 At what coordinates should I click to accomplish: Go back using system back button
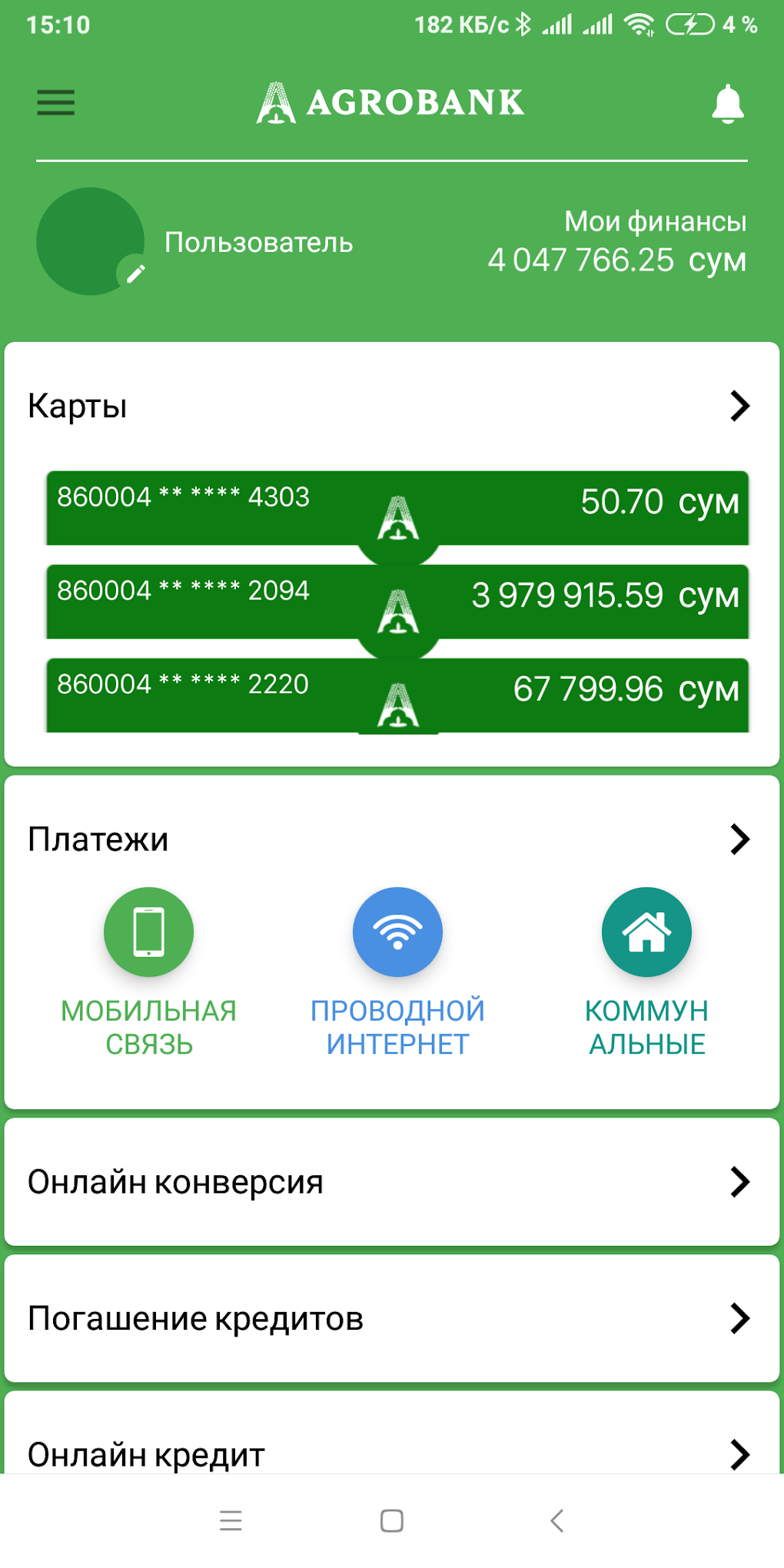[557, 1520]
